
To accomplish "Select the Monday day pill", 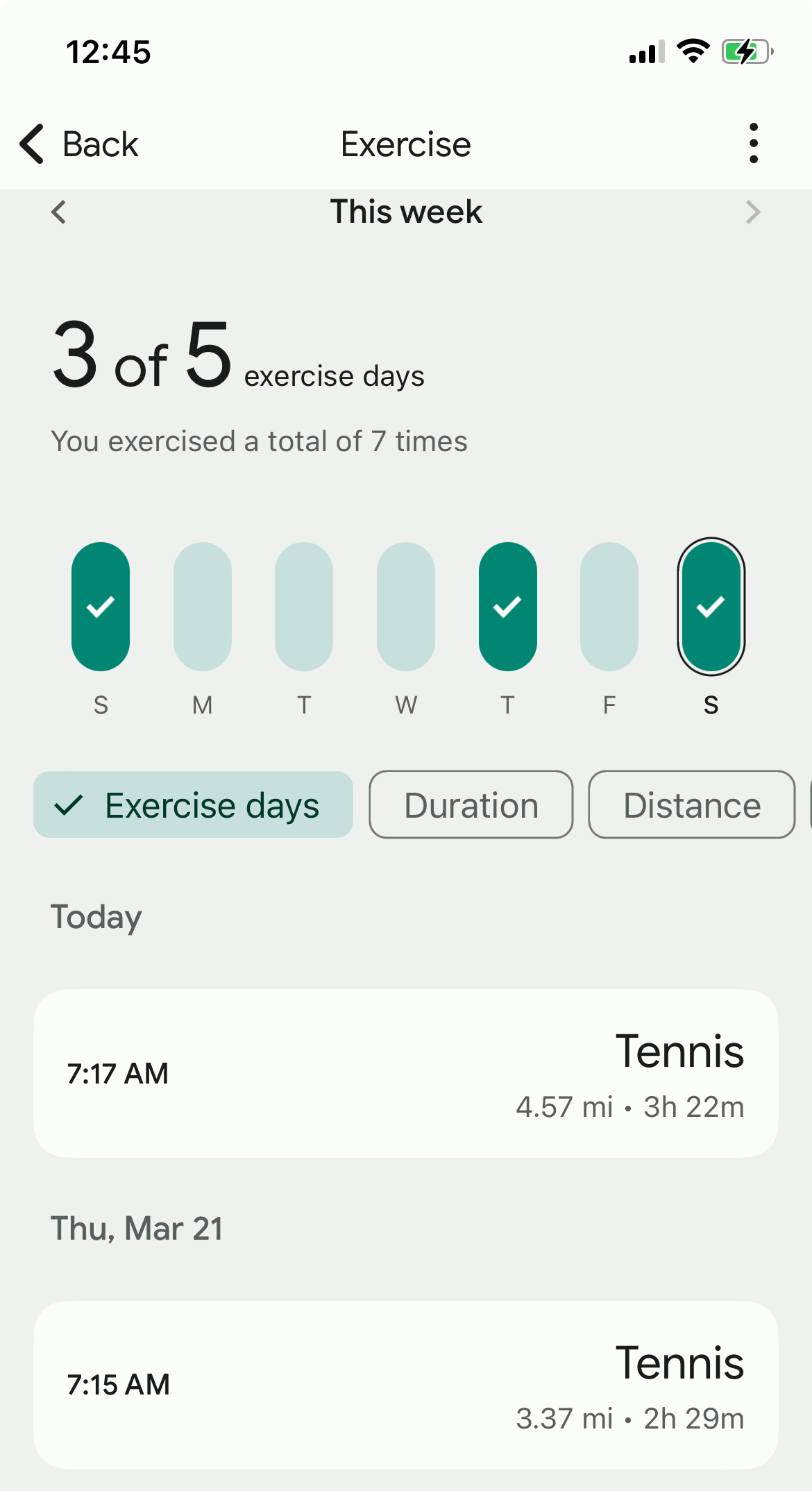I will [202, 606].
